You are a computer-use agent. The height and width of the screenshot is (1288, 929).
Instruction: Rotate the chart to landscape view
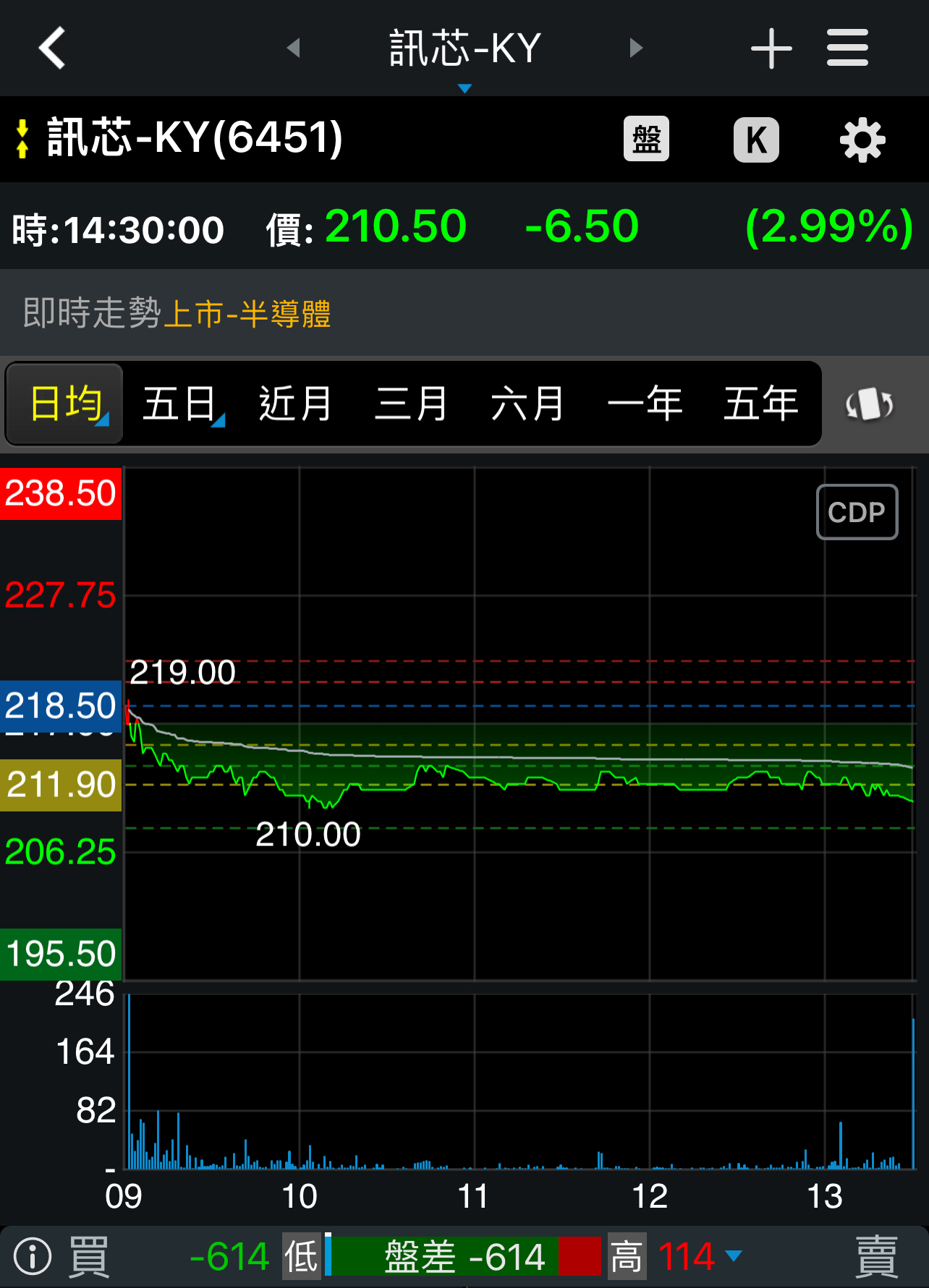tap(869, 404)
